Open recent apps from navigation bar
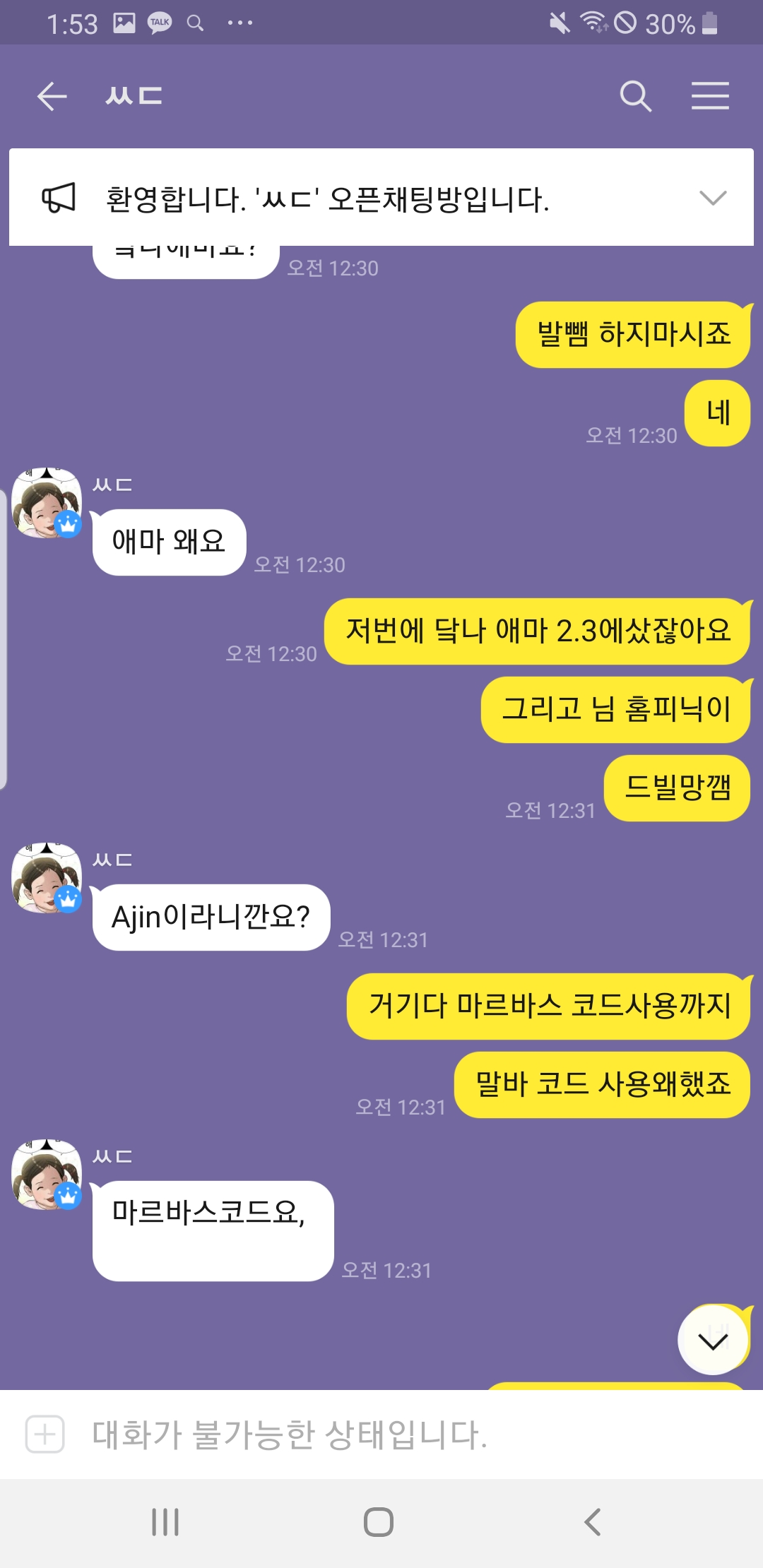 coord(165,1521)
